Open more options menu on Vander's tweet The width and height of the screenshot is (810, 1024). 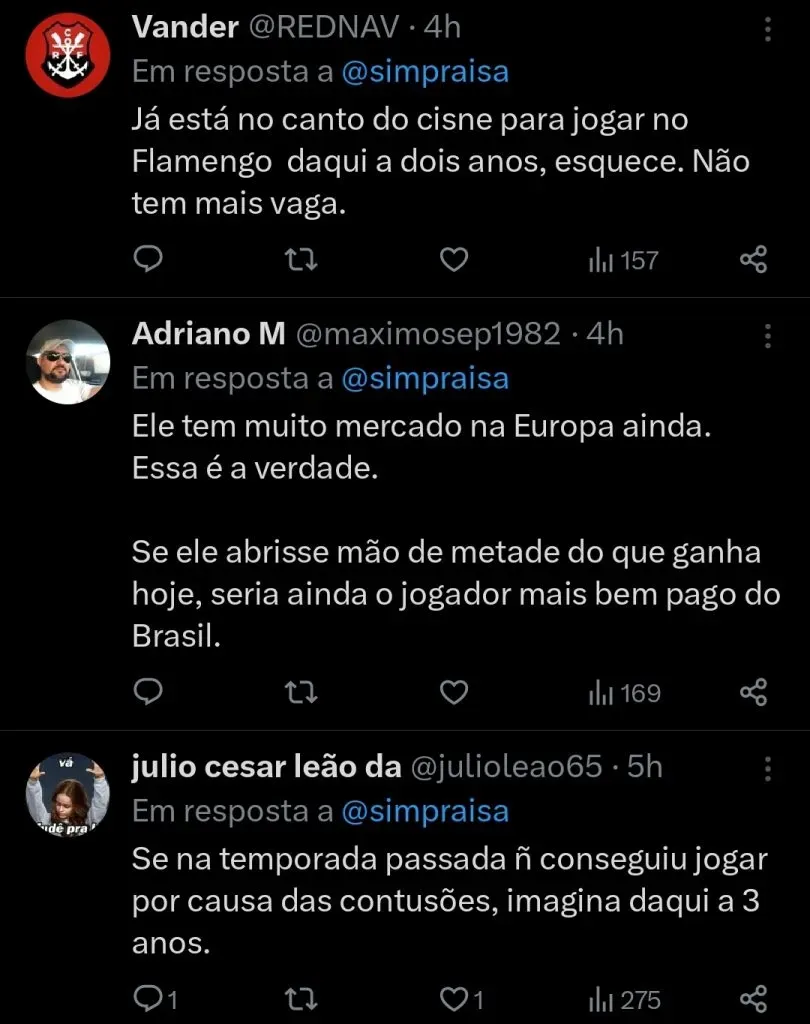pyautogui.click(x=767, y=30)
